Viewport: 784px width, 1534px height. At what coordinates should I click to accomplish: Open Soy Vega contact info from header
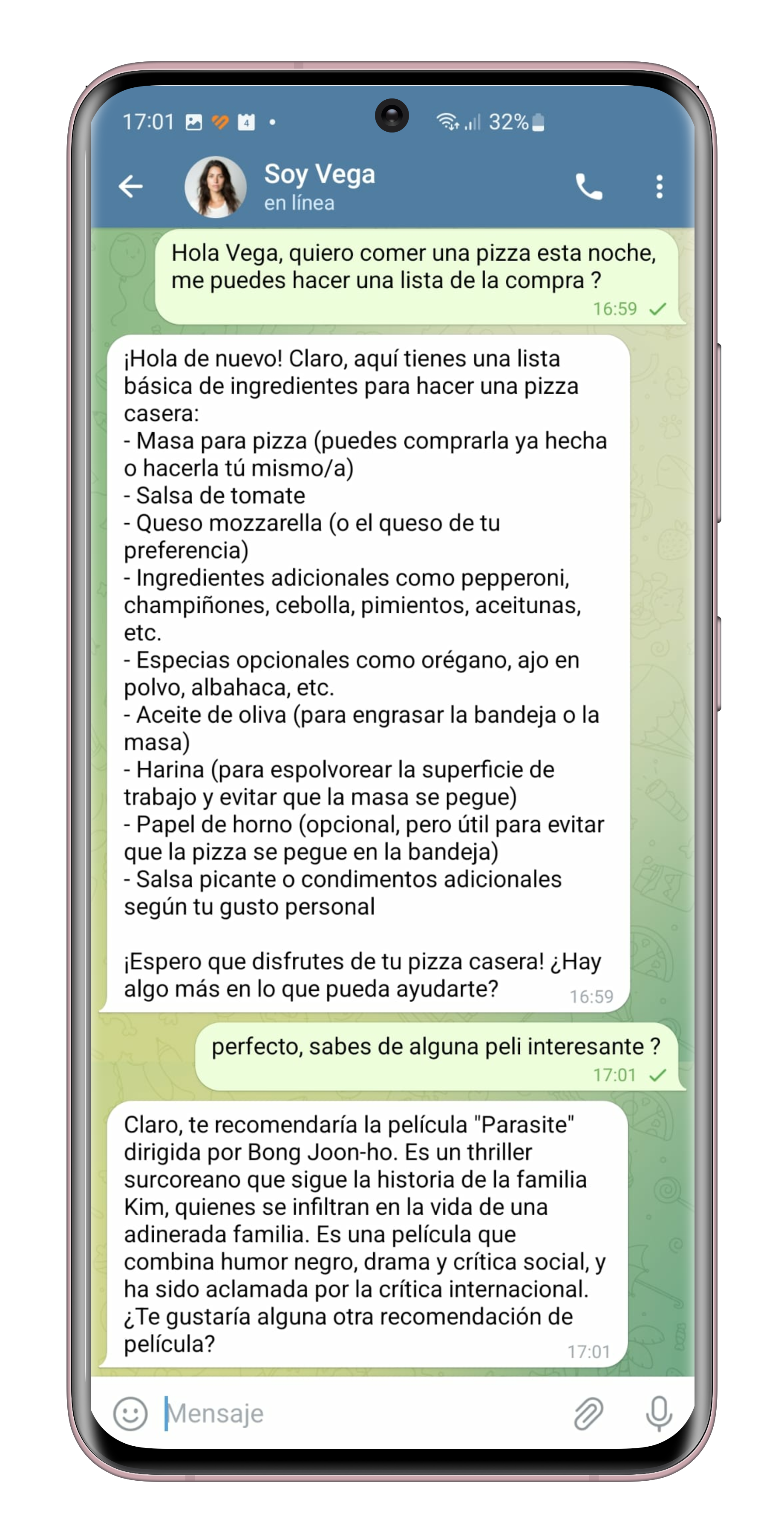[x=320, y=186]
